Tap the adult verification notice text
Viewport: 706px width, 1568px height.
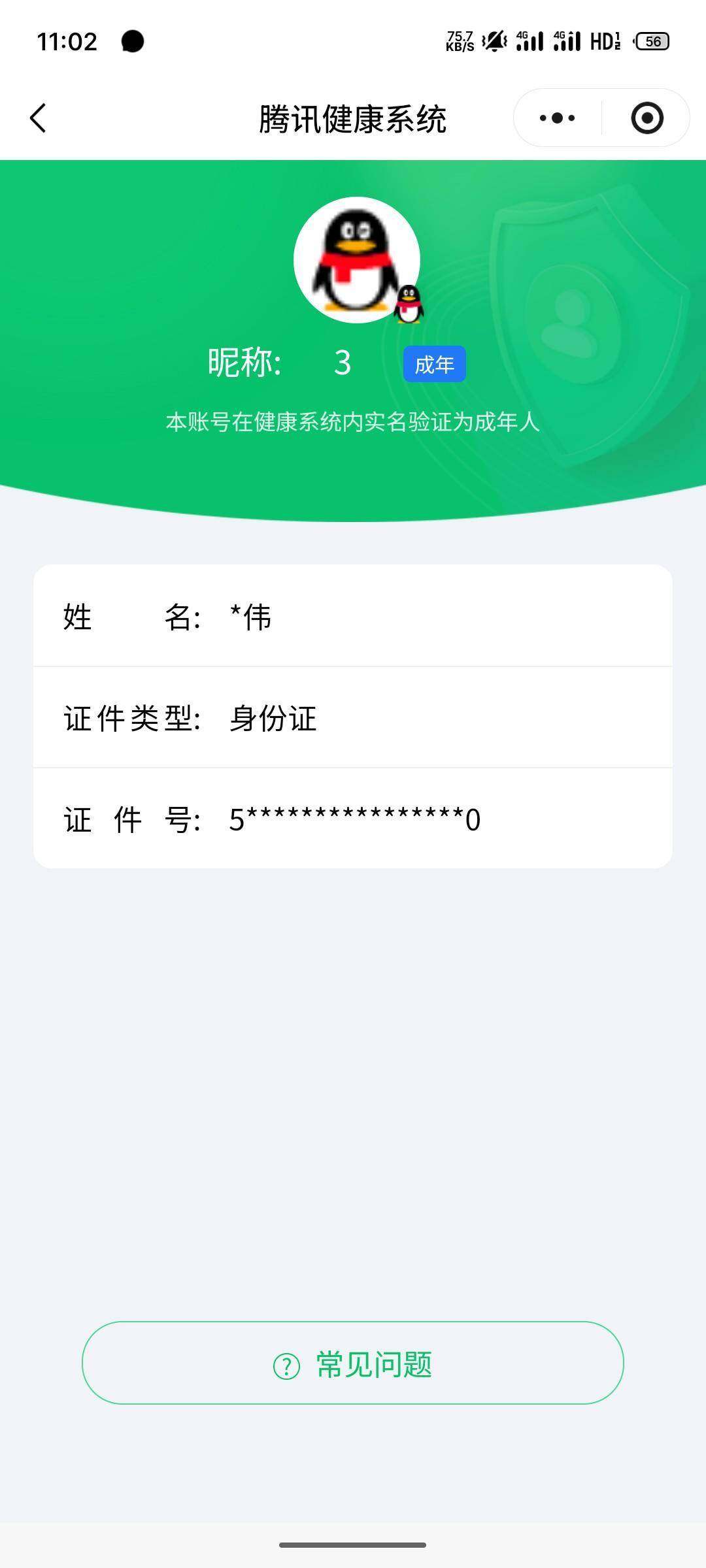pyautogui.click(x=353, y=423)
